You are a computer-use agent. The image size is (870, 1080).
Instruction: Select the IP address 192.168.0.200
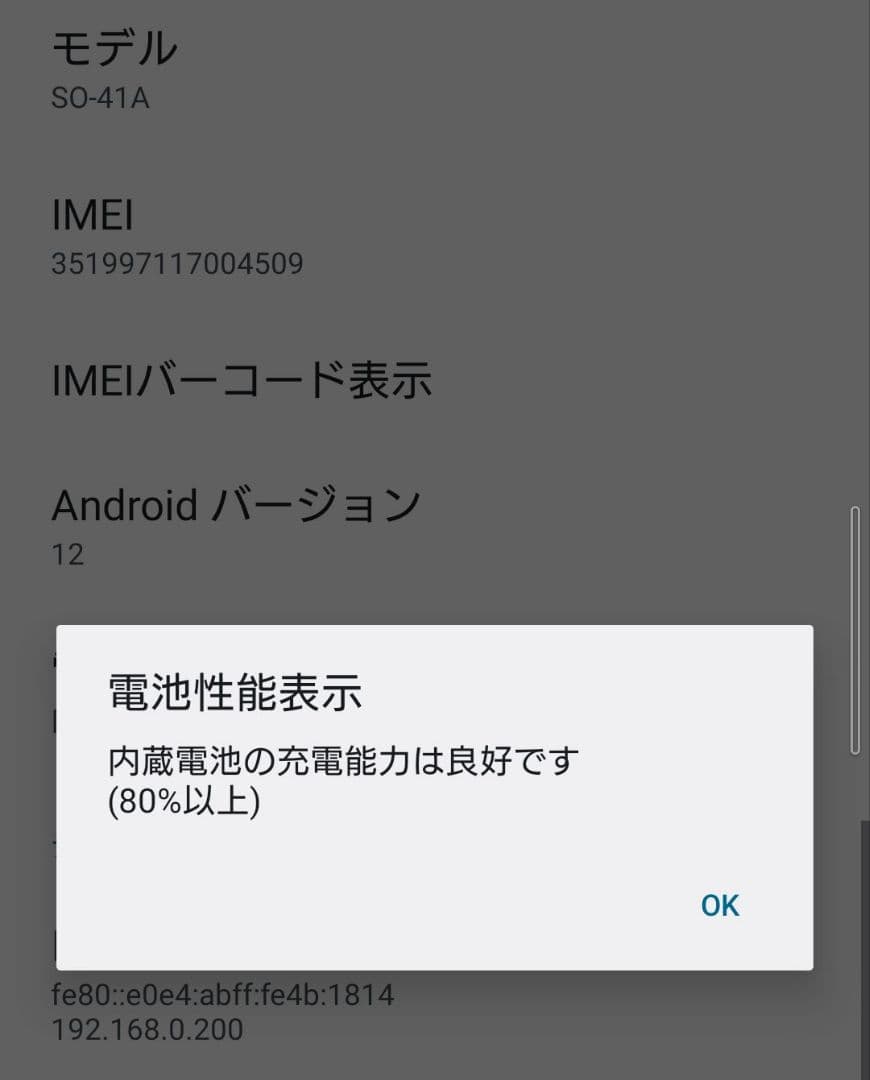coord(145,1028)
